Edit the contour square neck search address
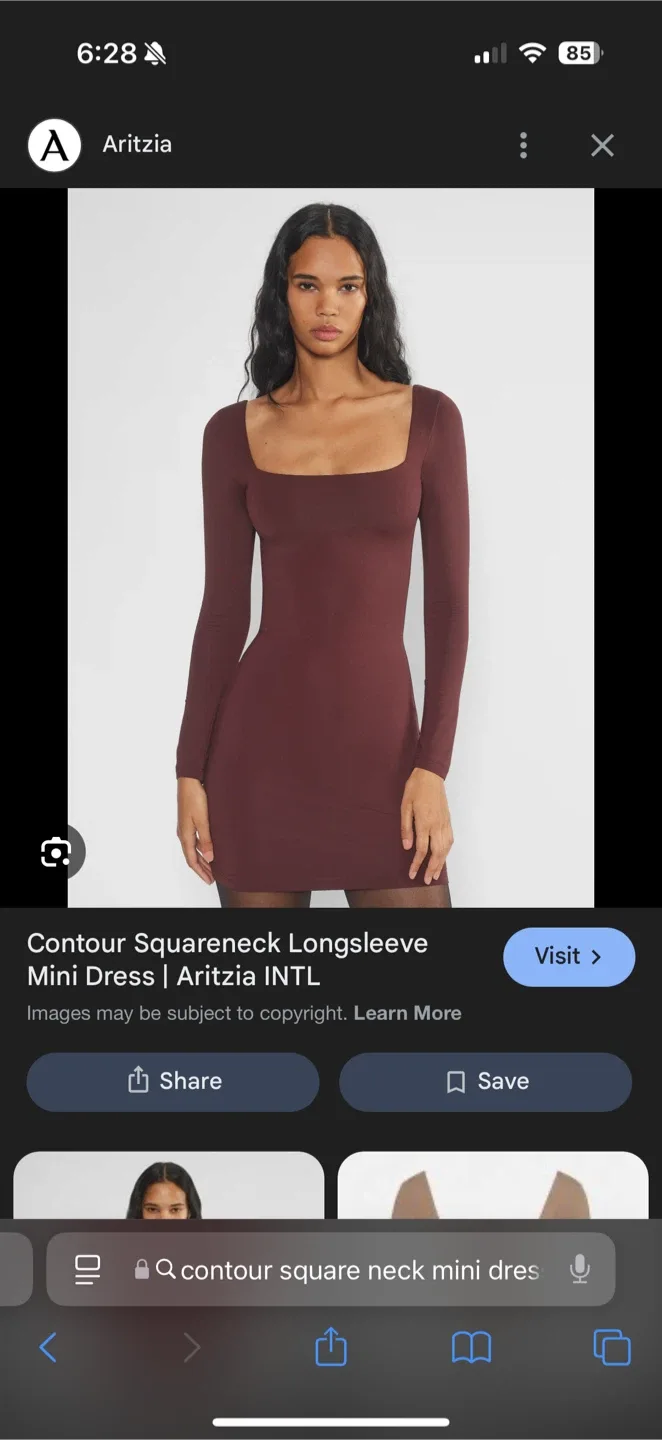The width and height of the screenshot is (662, 1440). pyautogui.click(x=358, y=1270)
